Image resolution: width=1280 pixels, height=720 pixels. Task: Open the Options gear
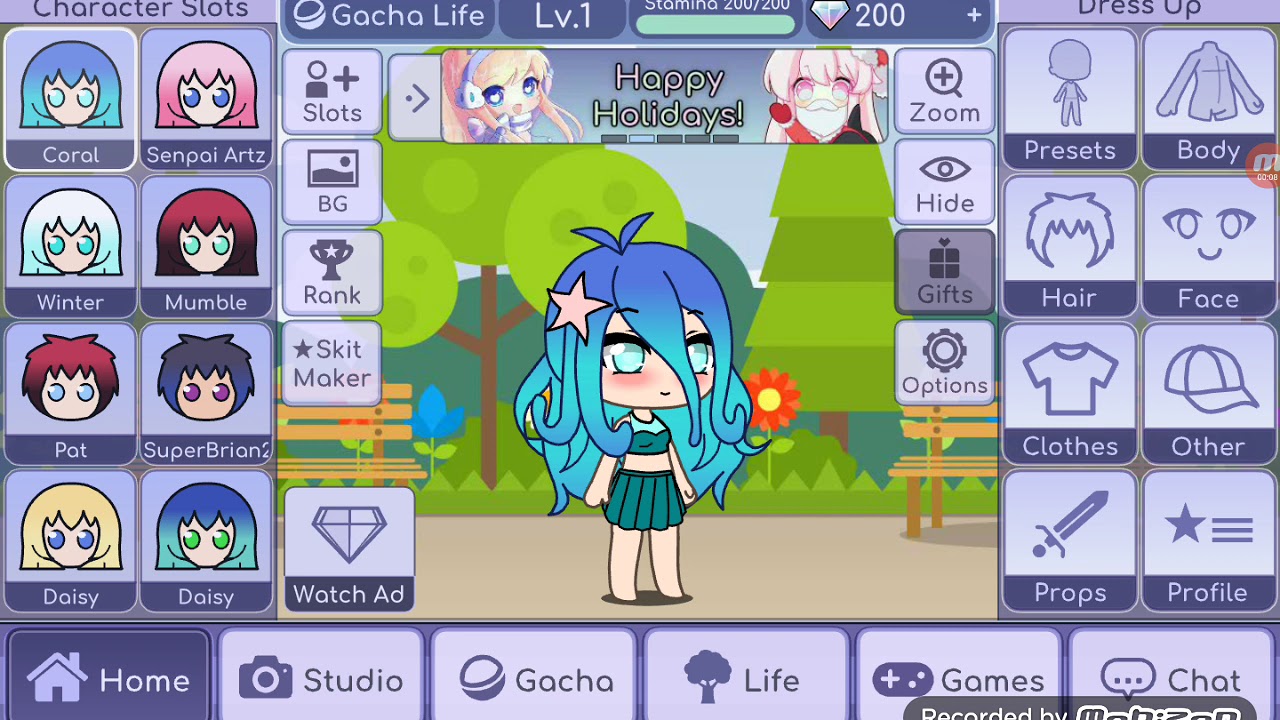[944, 364]
